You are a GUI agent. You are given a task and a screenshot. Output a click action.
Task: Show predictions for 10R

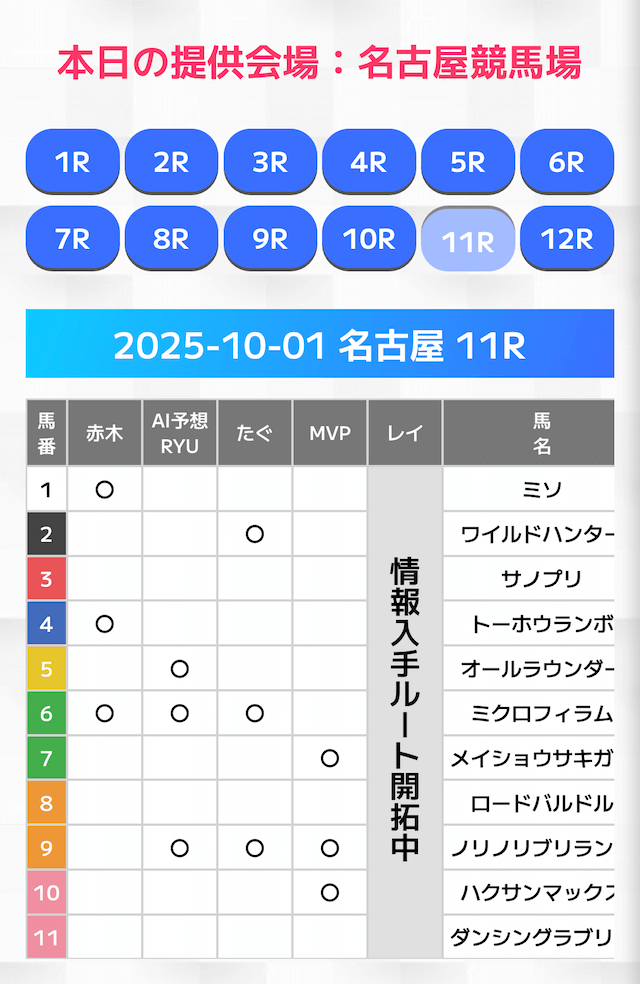click(x=369, y=239)
